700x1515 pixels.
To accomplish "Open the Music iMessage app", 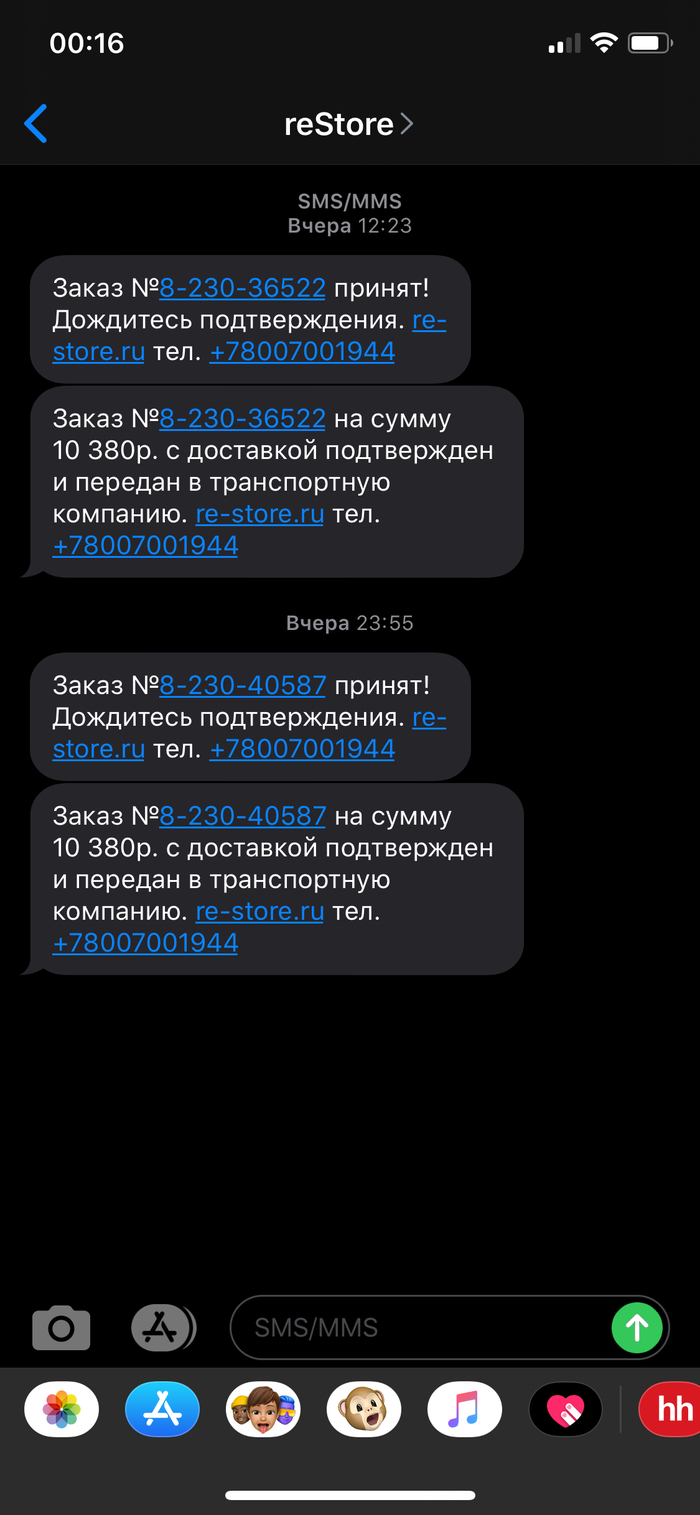I will click(464, 1409).
